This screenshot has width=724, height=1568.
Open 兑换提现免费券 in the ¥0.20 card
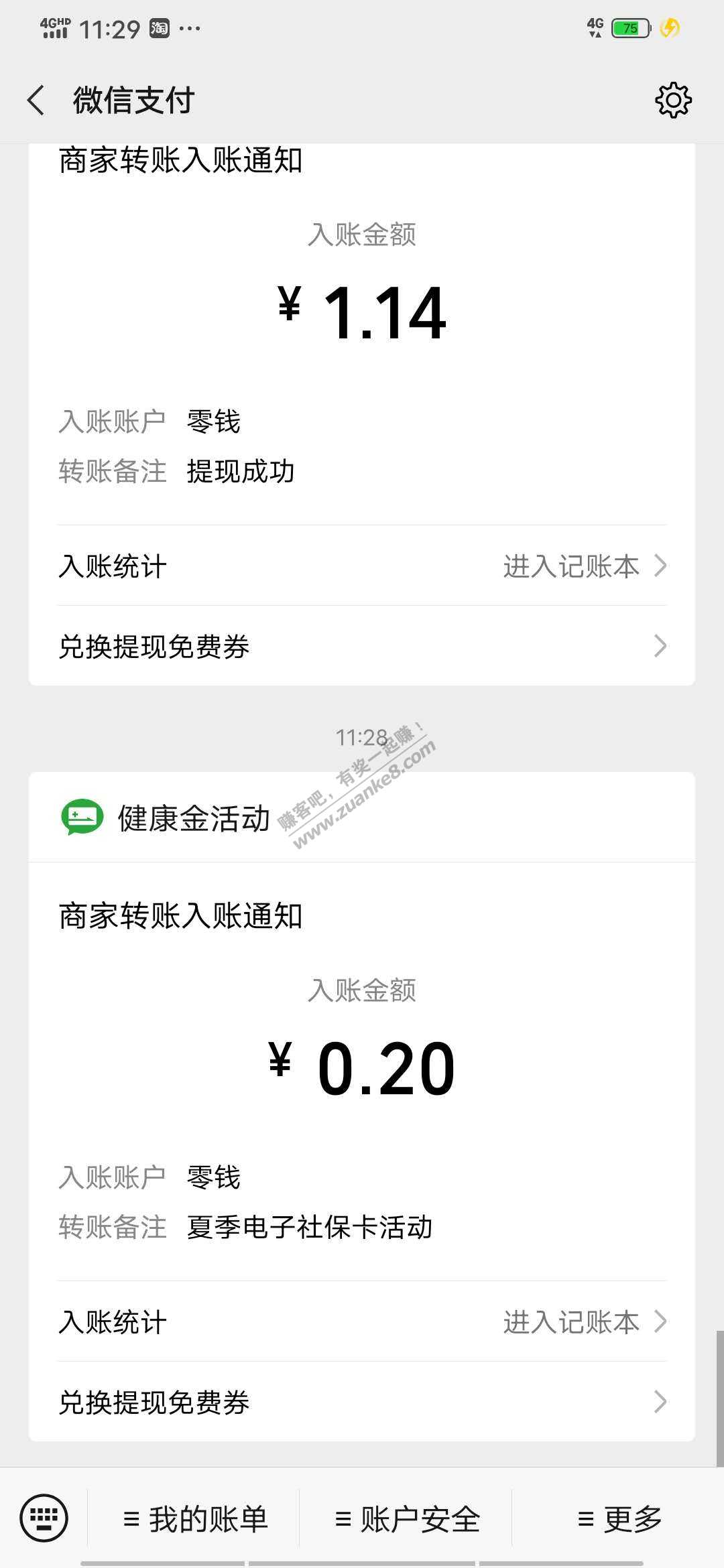[362, 1402]
